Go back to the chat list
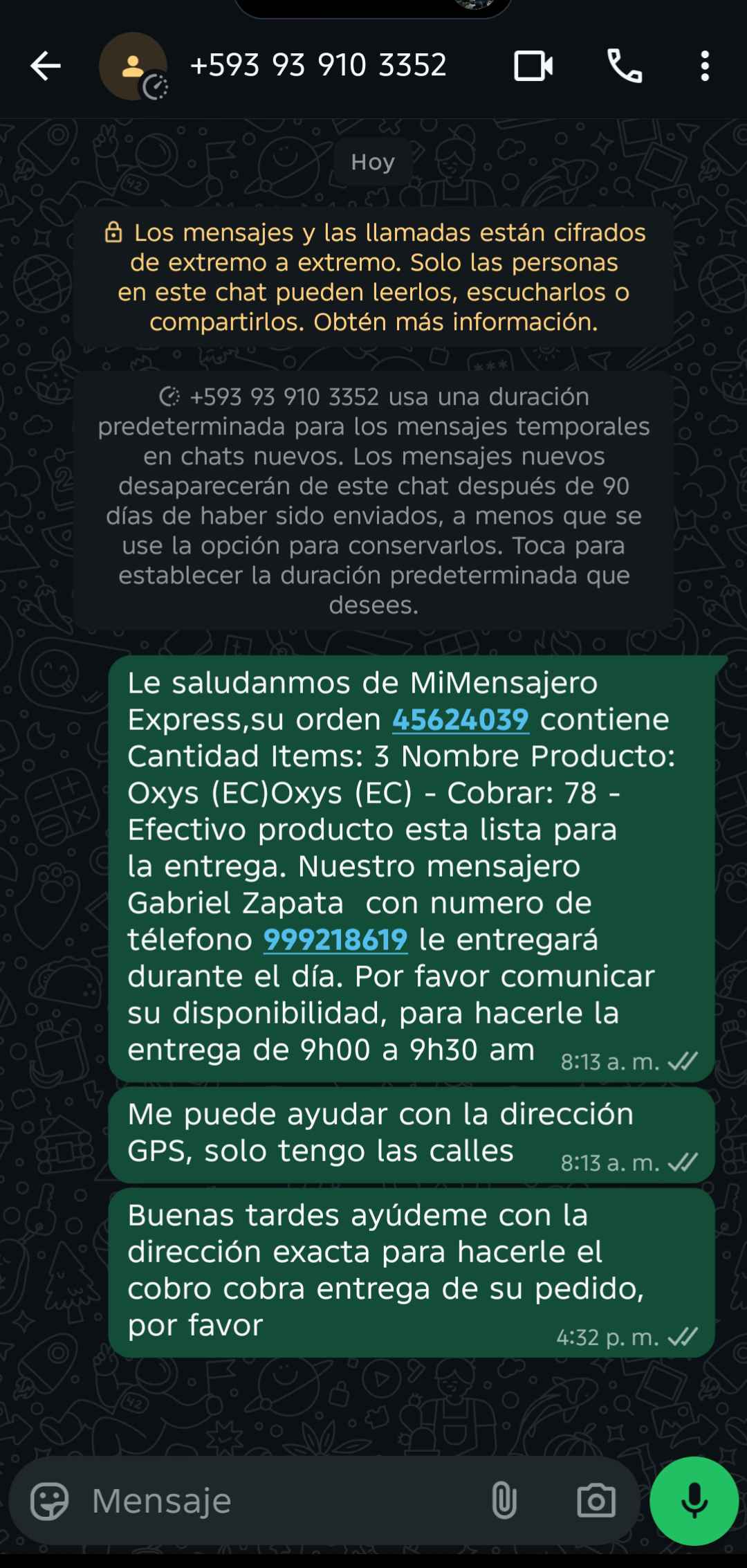 click(46, 66)
